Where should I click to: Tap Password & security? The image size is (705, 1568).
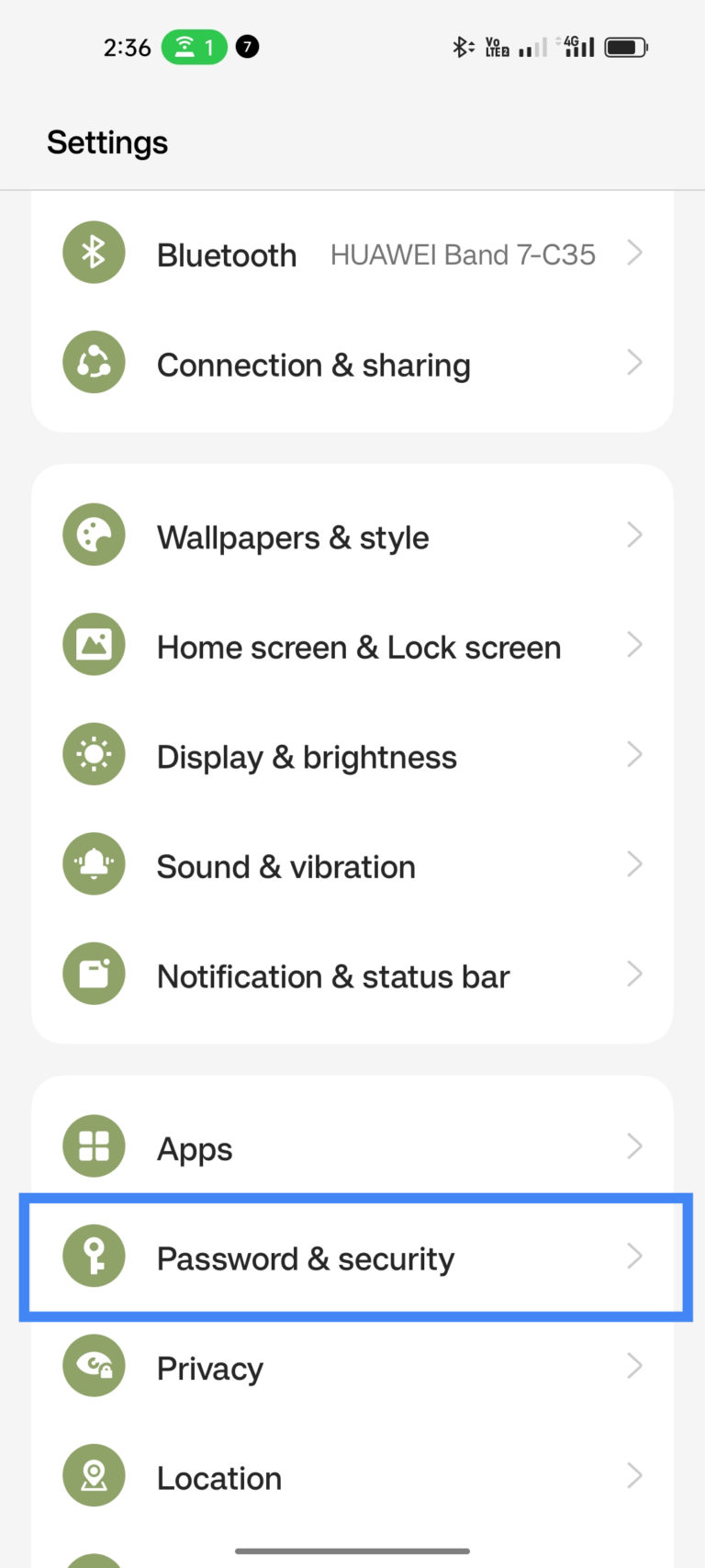pyautogui.click(x=352, y=1258)
